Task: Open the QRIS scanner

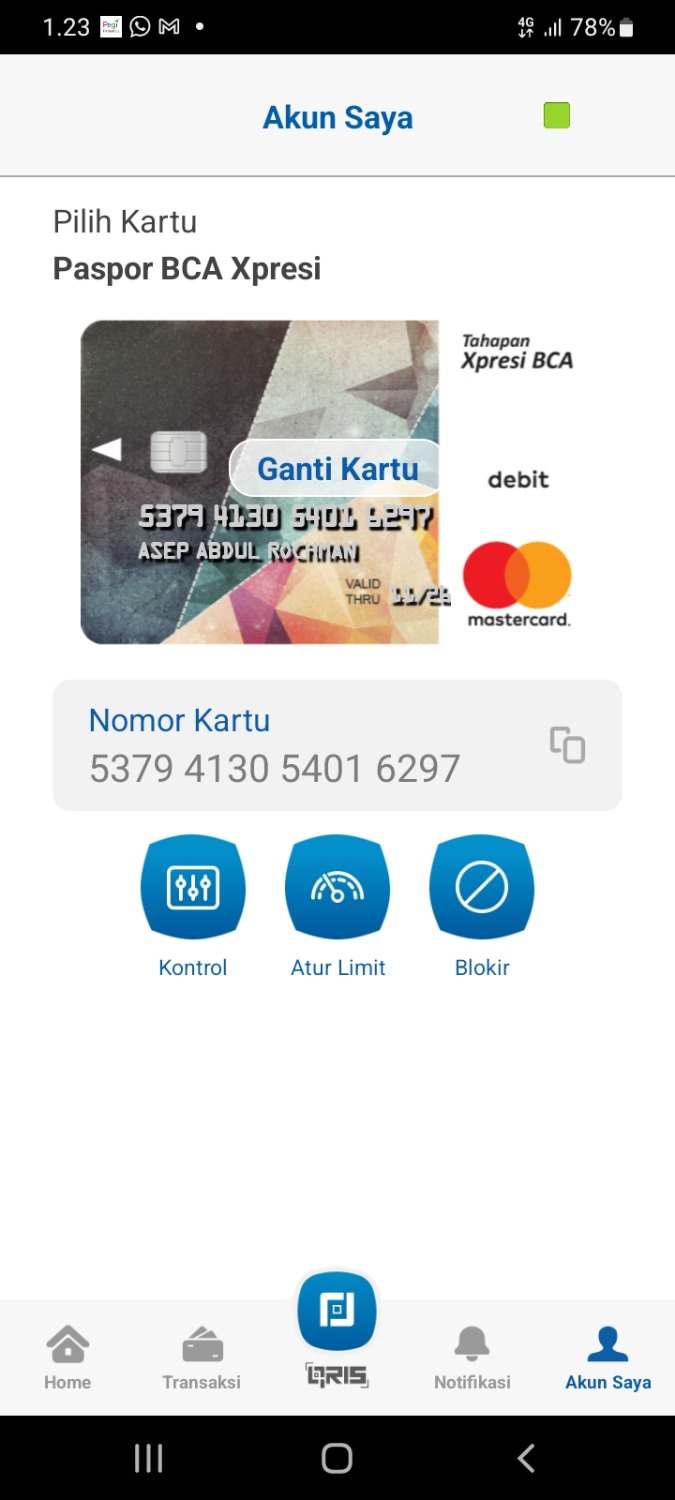Action: pos(337,1313)
